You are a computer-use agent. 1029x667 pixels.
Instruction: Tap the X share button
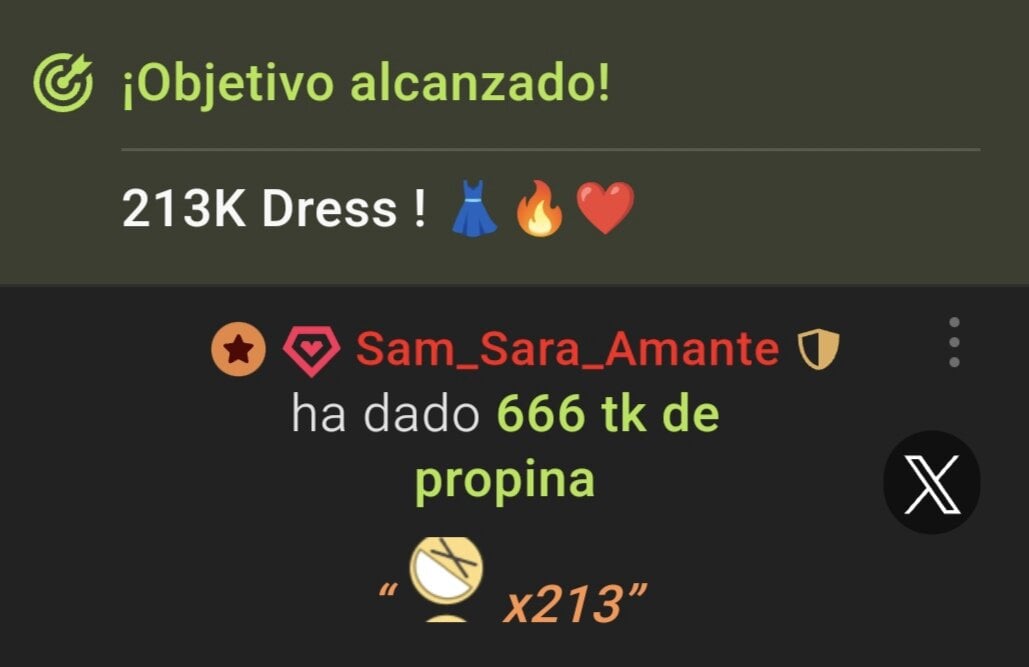tap(931, 483)
